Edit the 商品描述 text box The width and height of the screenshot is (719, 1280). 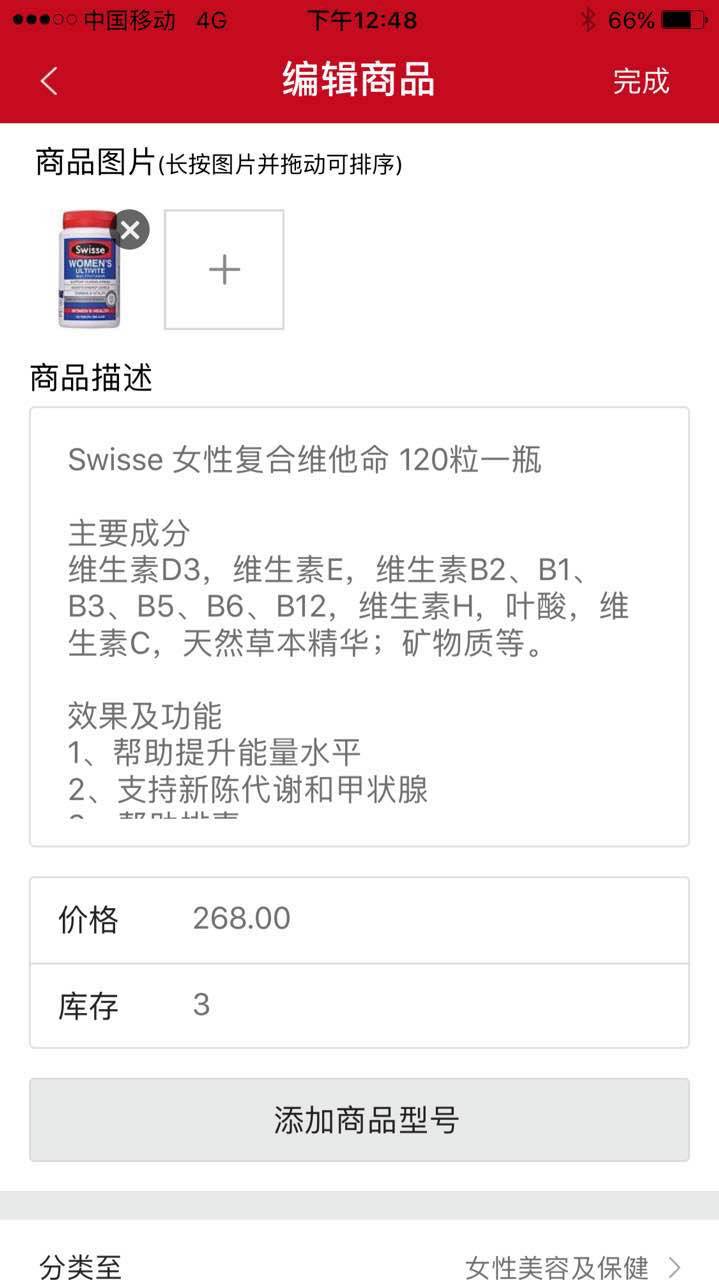coord(359,626)
